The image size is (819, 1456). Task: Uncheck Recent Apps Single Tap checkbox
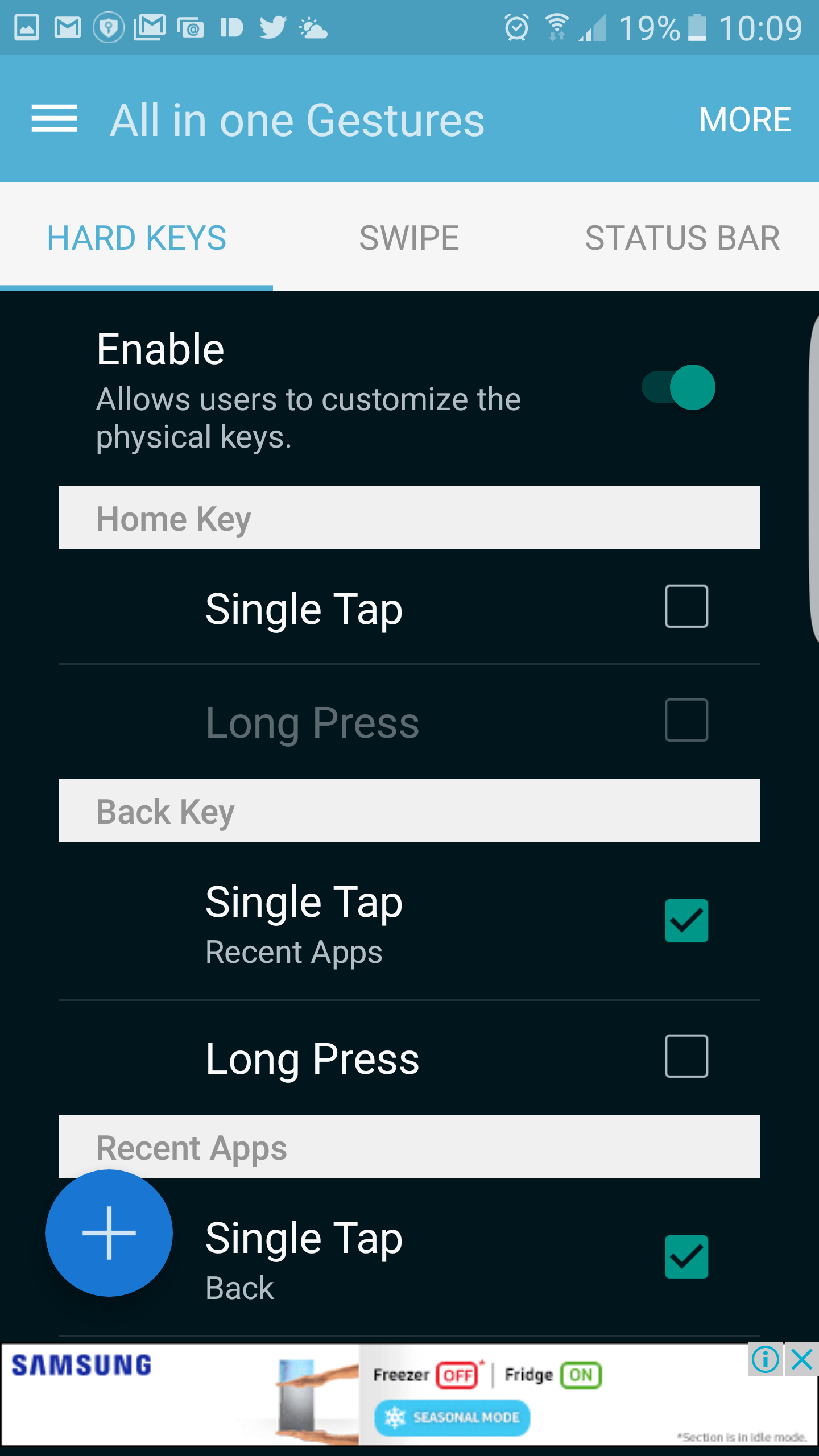[x=686, y=1257]
